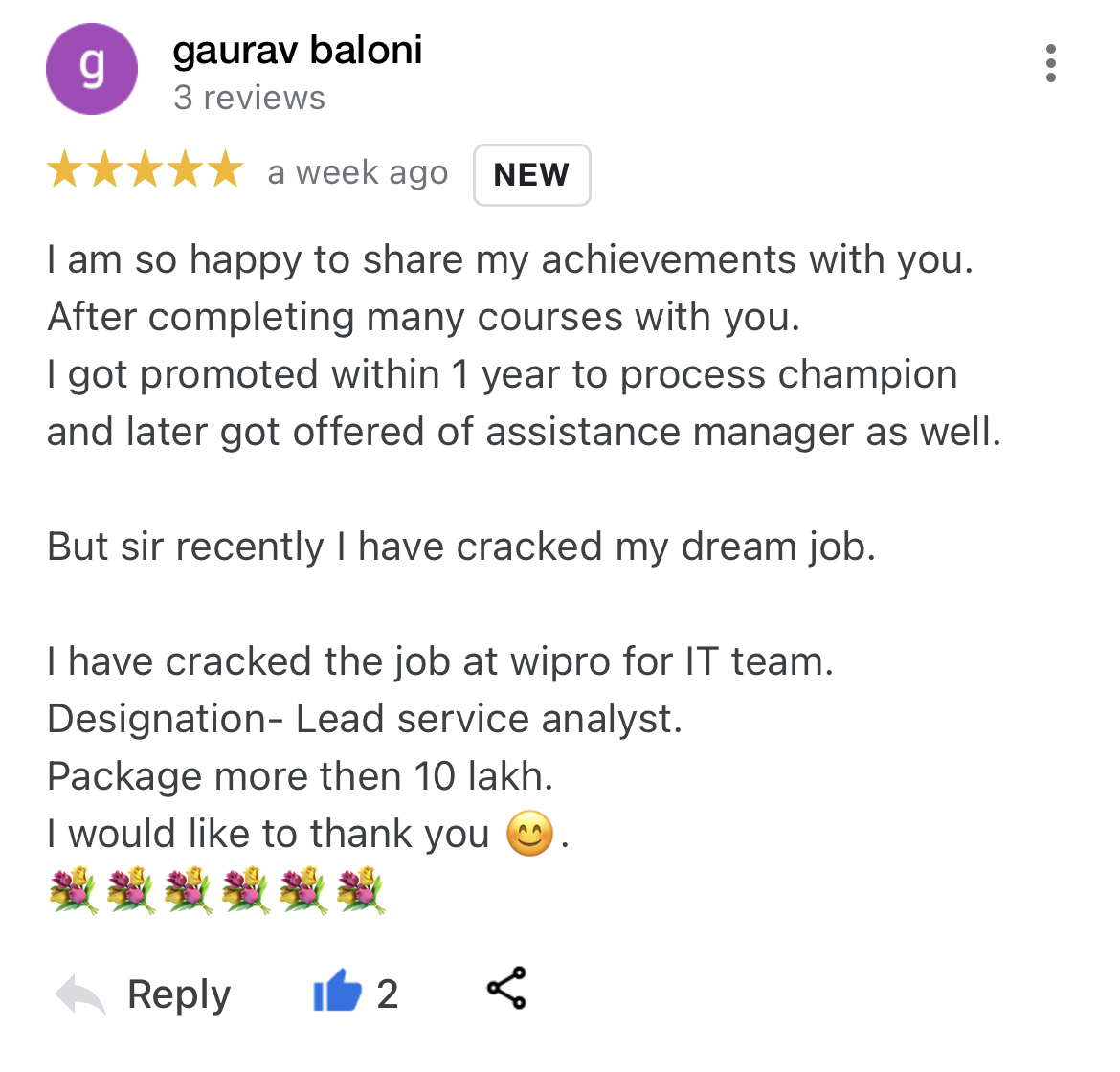Like this review with the thumbs up
1120x1072 pixels.
click(337, 992)
